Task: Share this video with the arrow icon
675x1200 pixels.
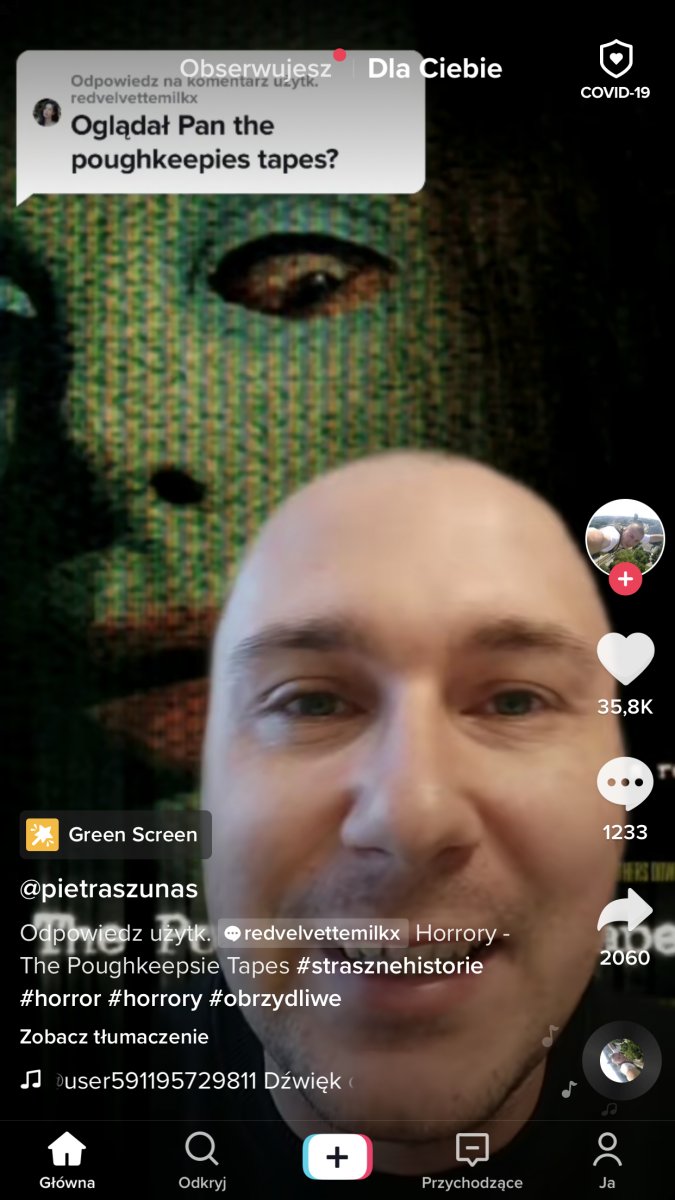Action: (625, 912)
